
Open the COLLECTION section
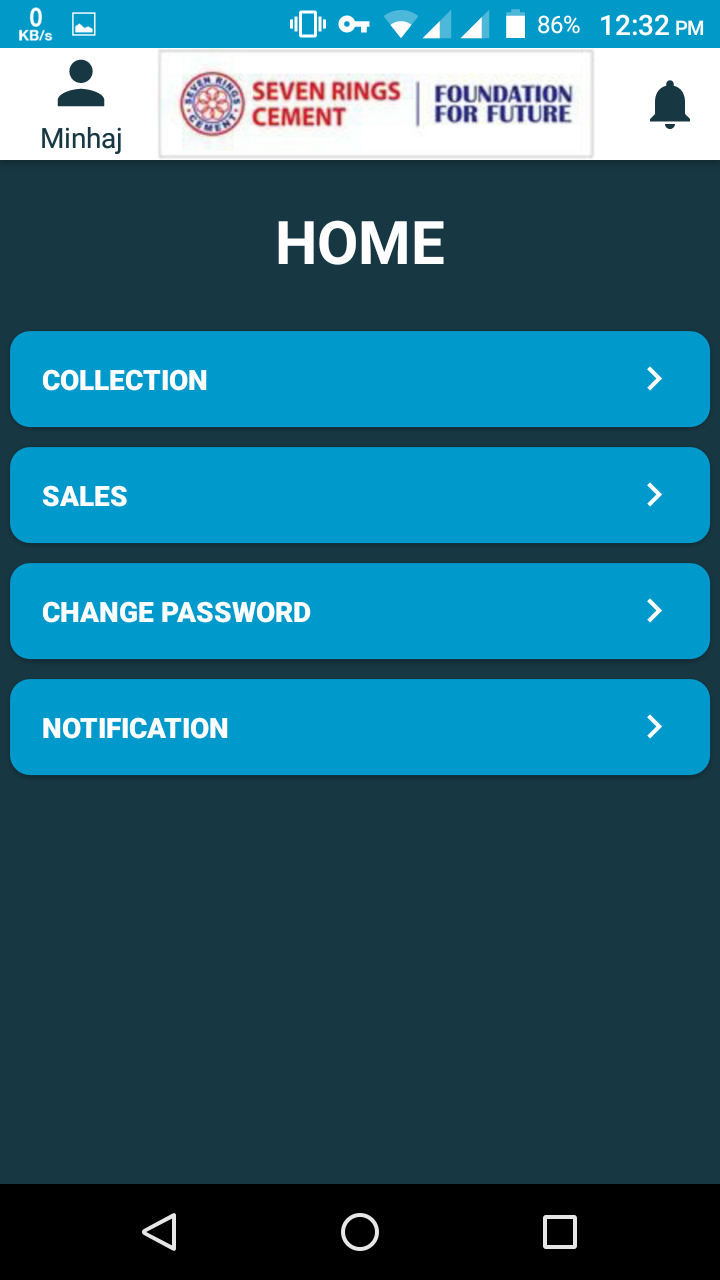(360, 379)
